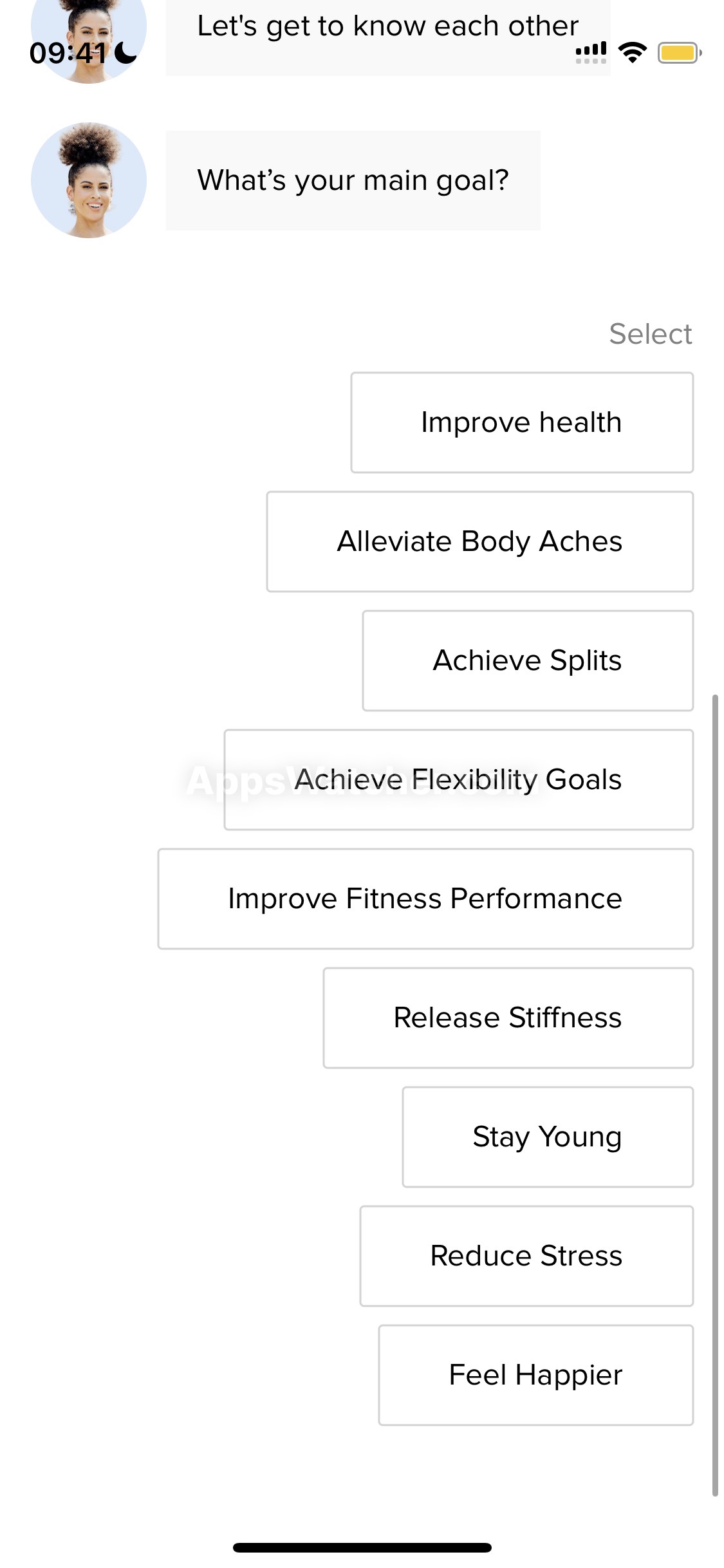This screenshot has height=1568, width=724.
Task: Select Reduce Stress as goal
Action: pyautogui.click(x=526, y=1256)
